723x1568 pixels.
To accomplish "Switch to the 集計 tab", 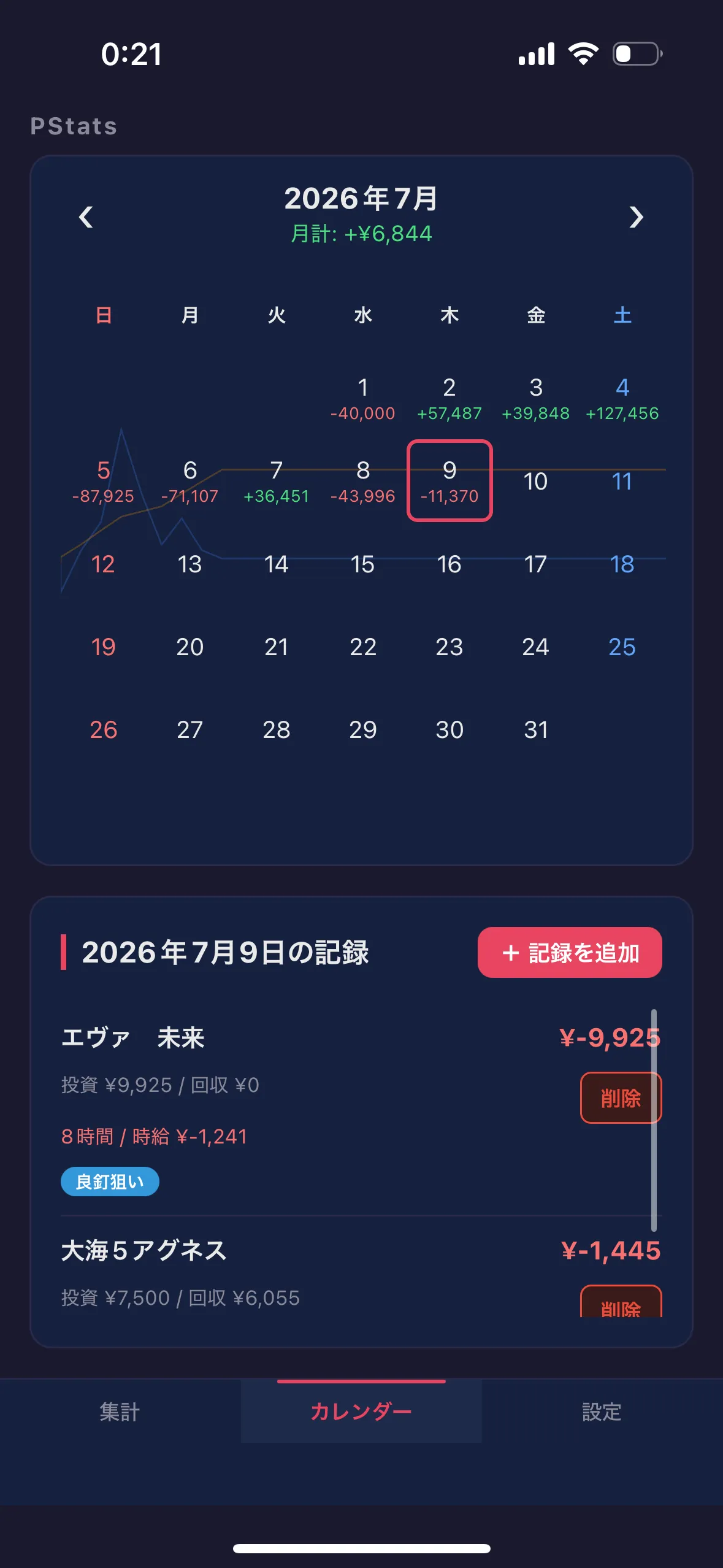I will pyautogui.click(x=120, y=1412).
